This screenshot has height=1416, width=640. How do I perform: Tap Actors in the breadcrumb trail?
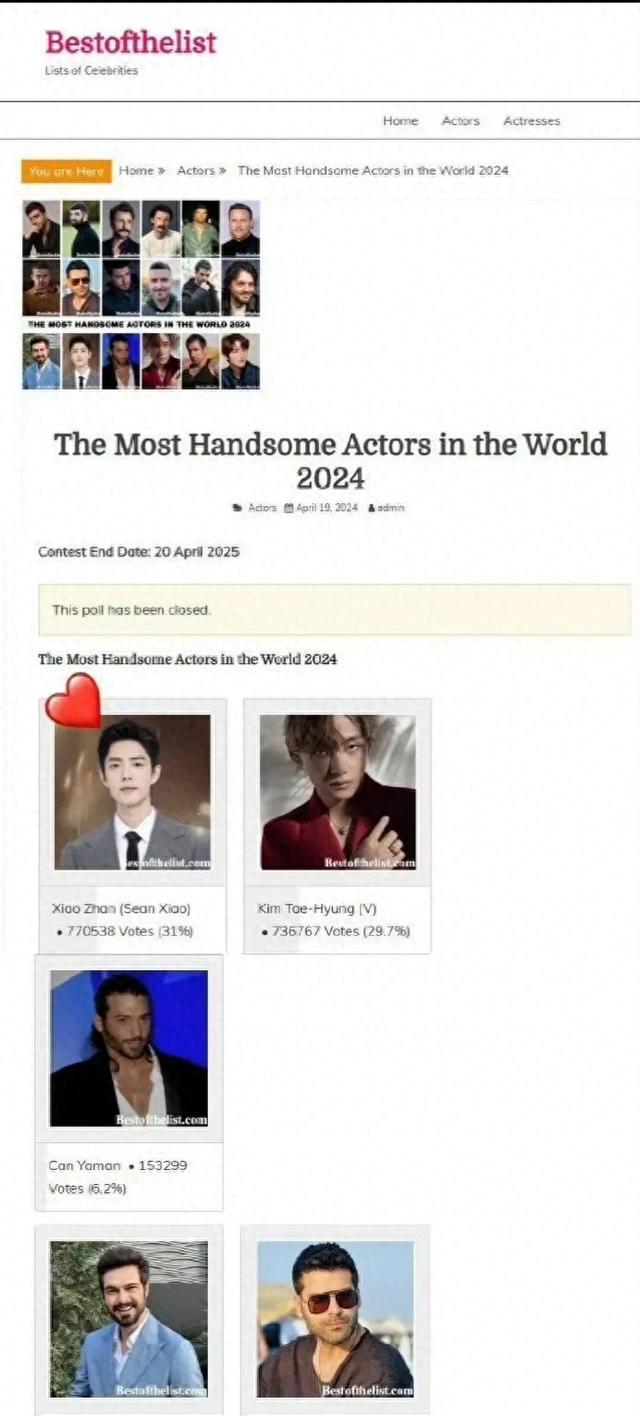point(195,171)
